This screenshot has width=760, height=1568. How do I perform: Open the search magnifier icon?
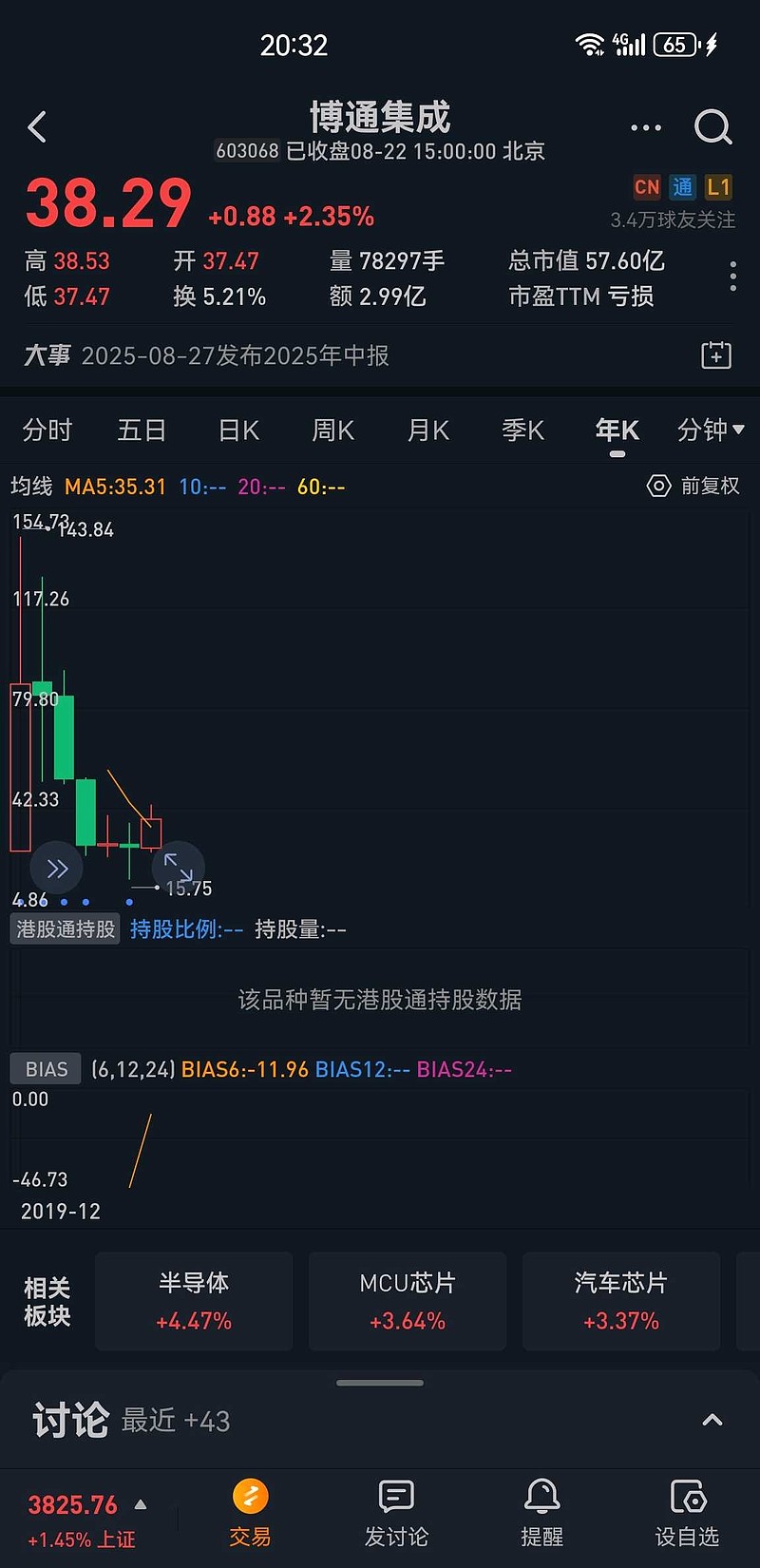712,126
